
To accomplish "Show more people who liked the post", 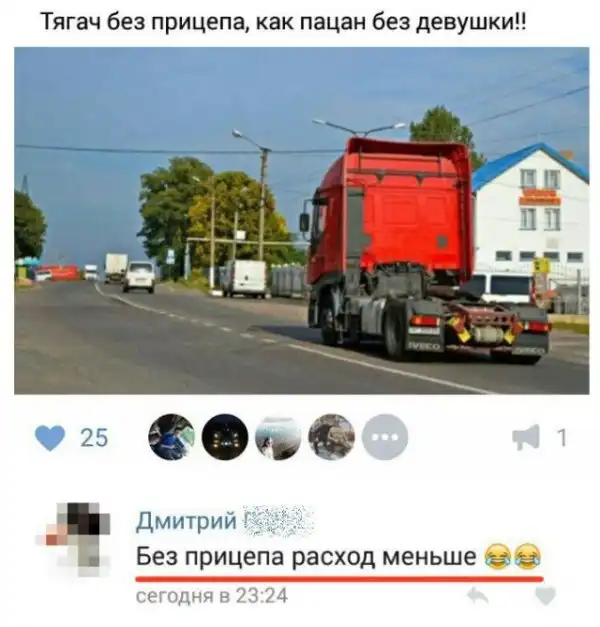I will (x=384, y=437).
